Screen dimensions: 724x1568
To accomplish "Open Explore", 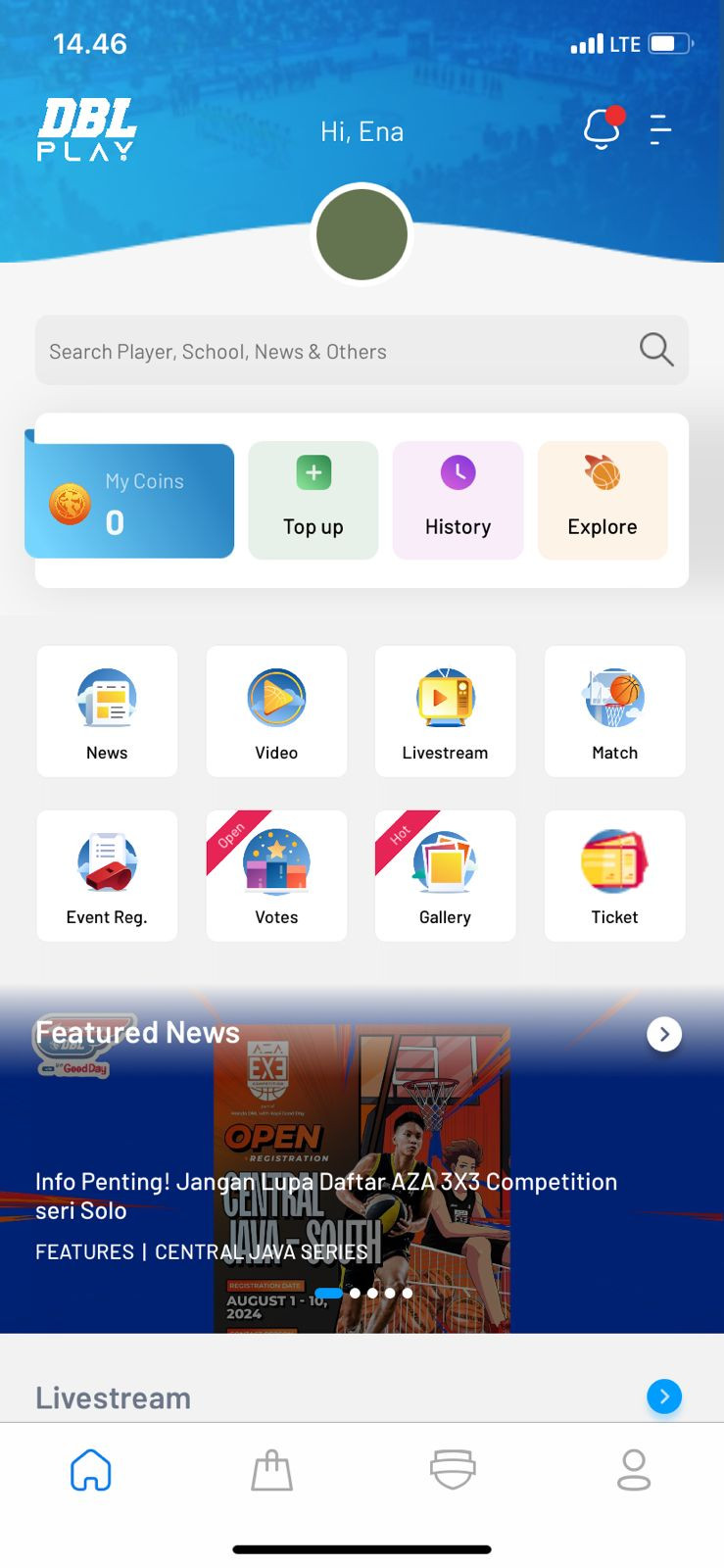I will coord(603,501).
